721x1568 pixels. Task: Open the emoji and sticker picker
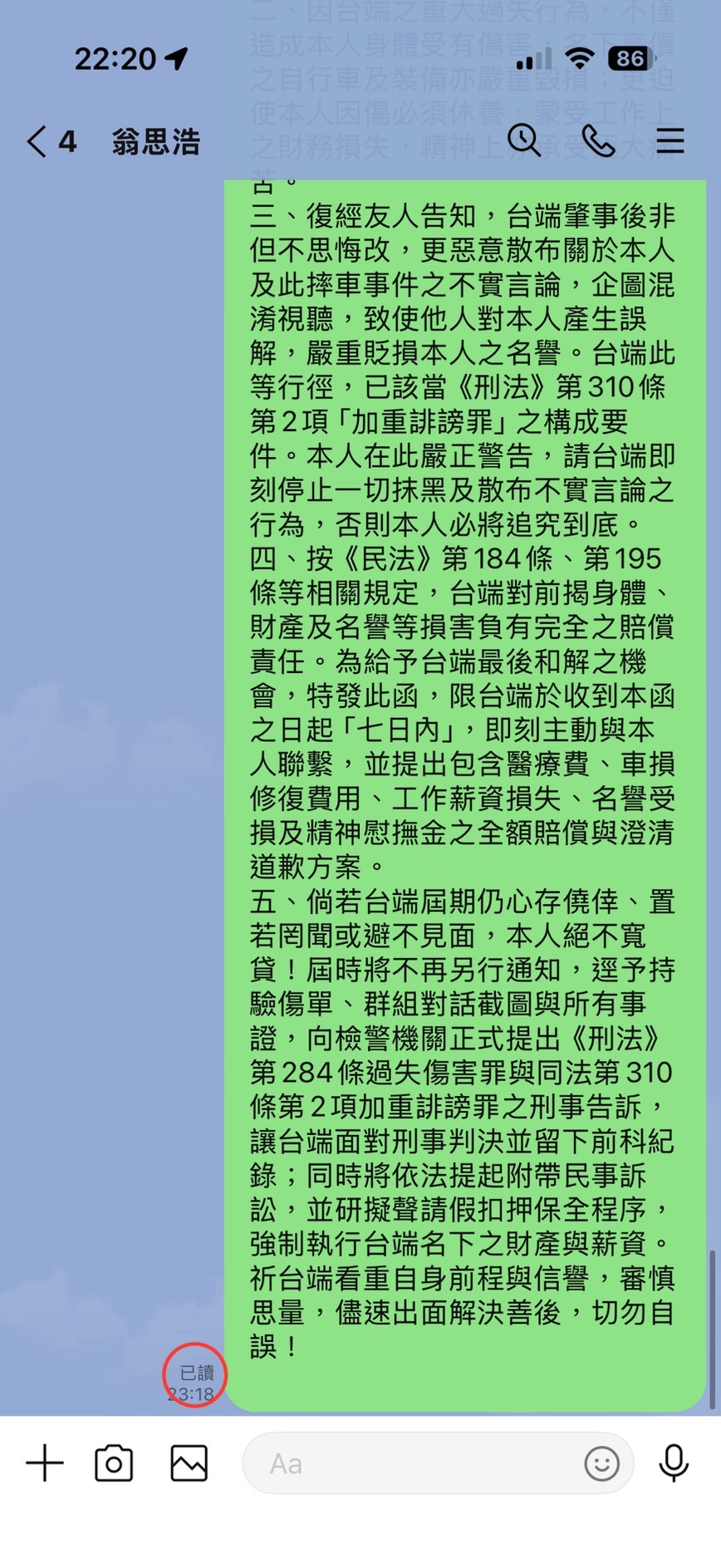click(603, 1462)
